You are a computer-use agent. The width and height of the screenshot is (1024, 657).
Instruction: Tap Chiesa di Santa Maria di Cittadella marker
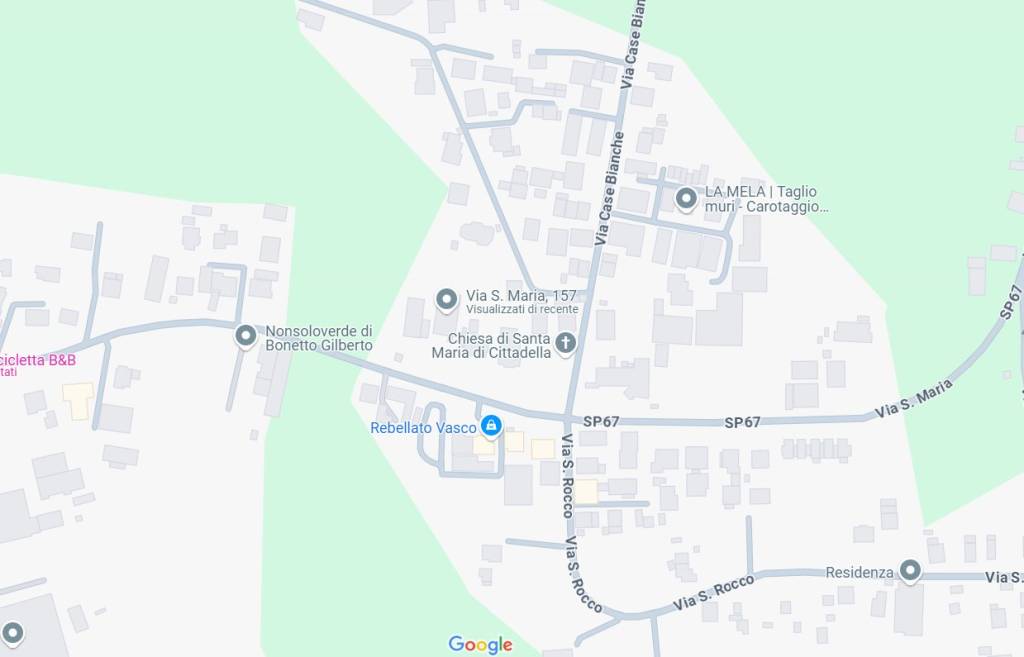pos(566,344)
